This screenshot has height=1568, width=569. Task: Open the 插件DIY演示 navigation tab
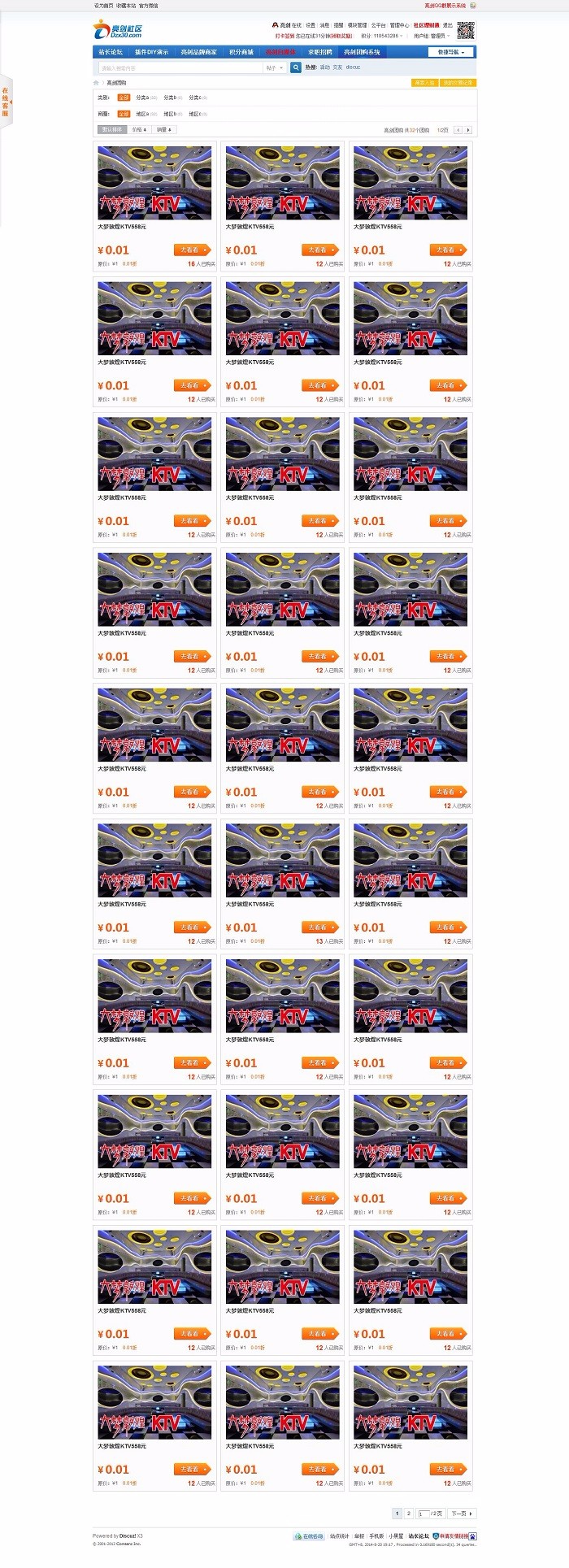coord(151,52)
